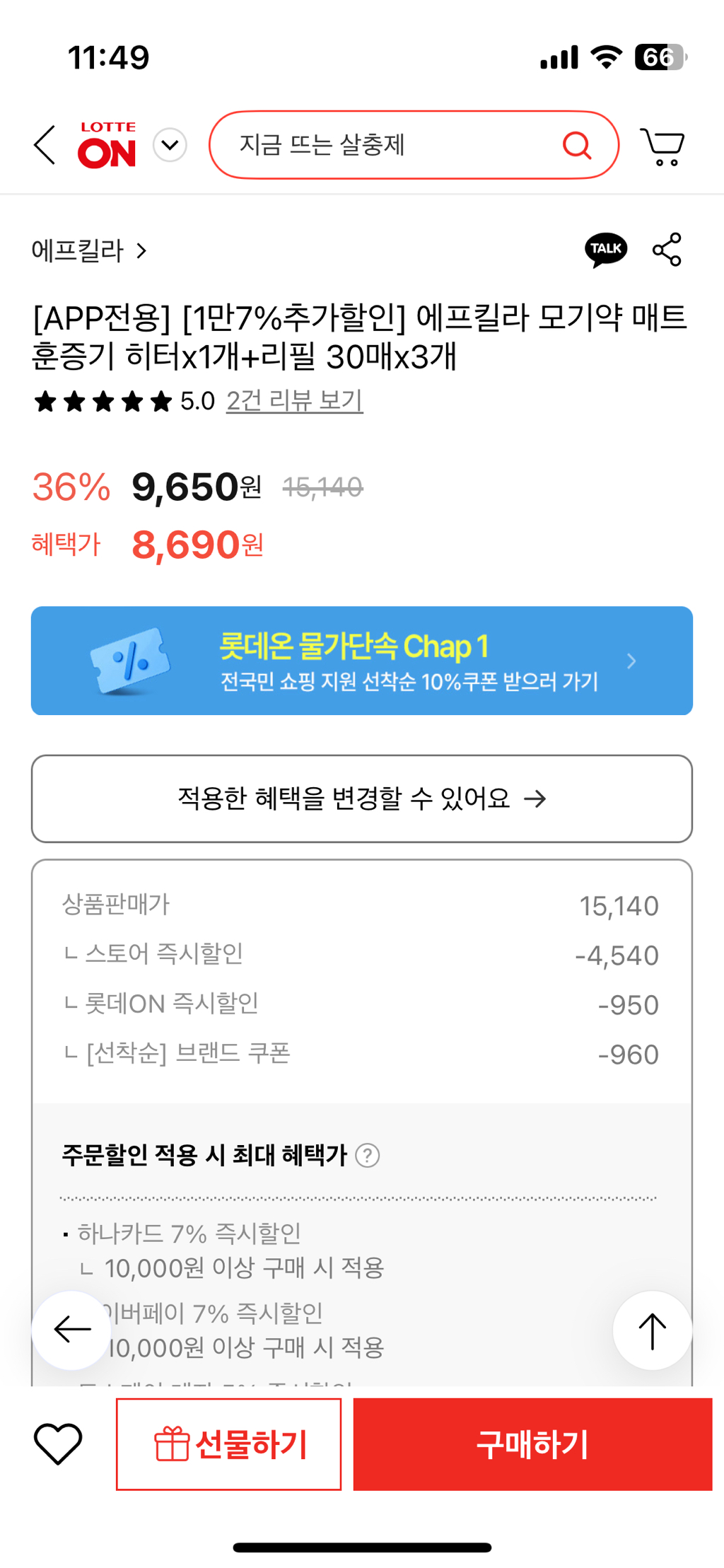Open the shopping cart
The width and height of the screenshot is (724, 1568).
pyautogui.click(x=662, y=146)
